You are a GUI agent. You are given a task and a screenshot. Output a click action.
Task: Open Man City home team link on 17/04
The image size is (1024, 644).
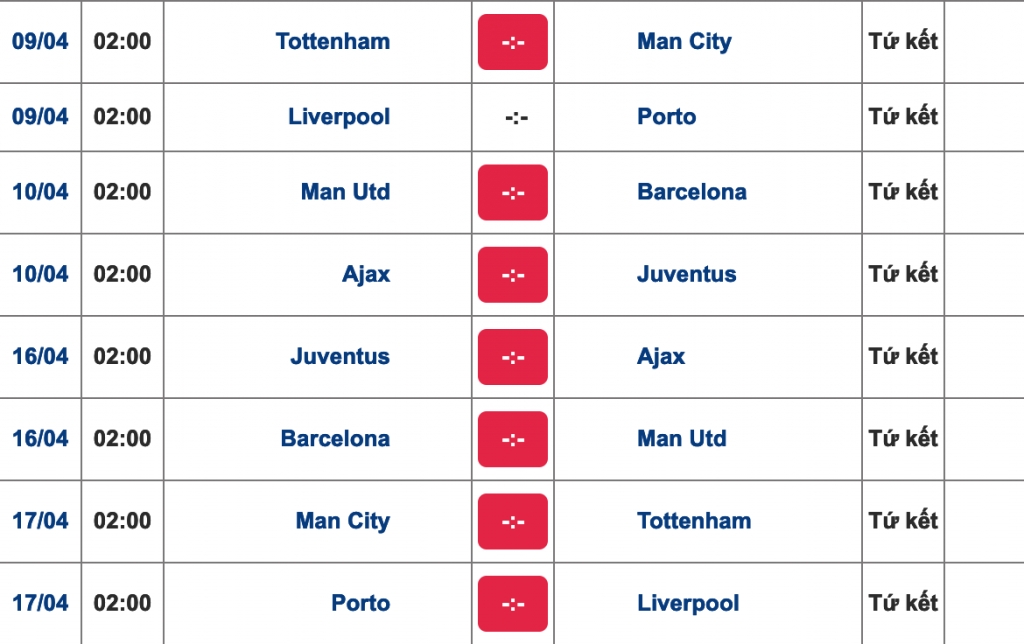(x=342, y=521)
